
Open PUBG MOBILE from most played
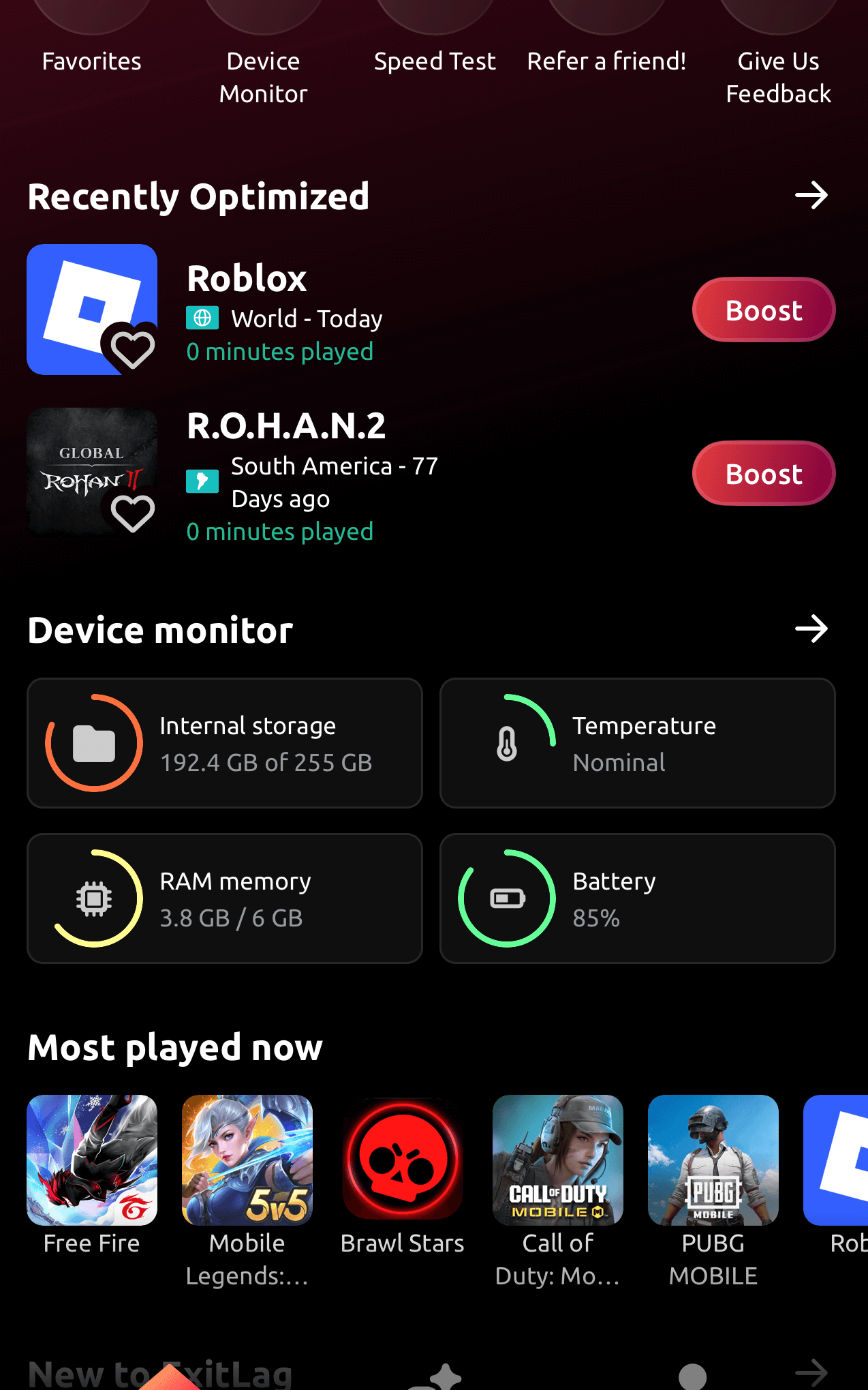(x=713, y=1160)
